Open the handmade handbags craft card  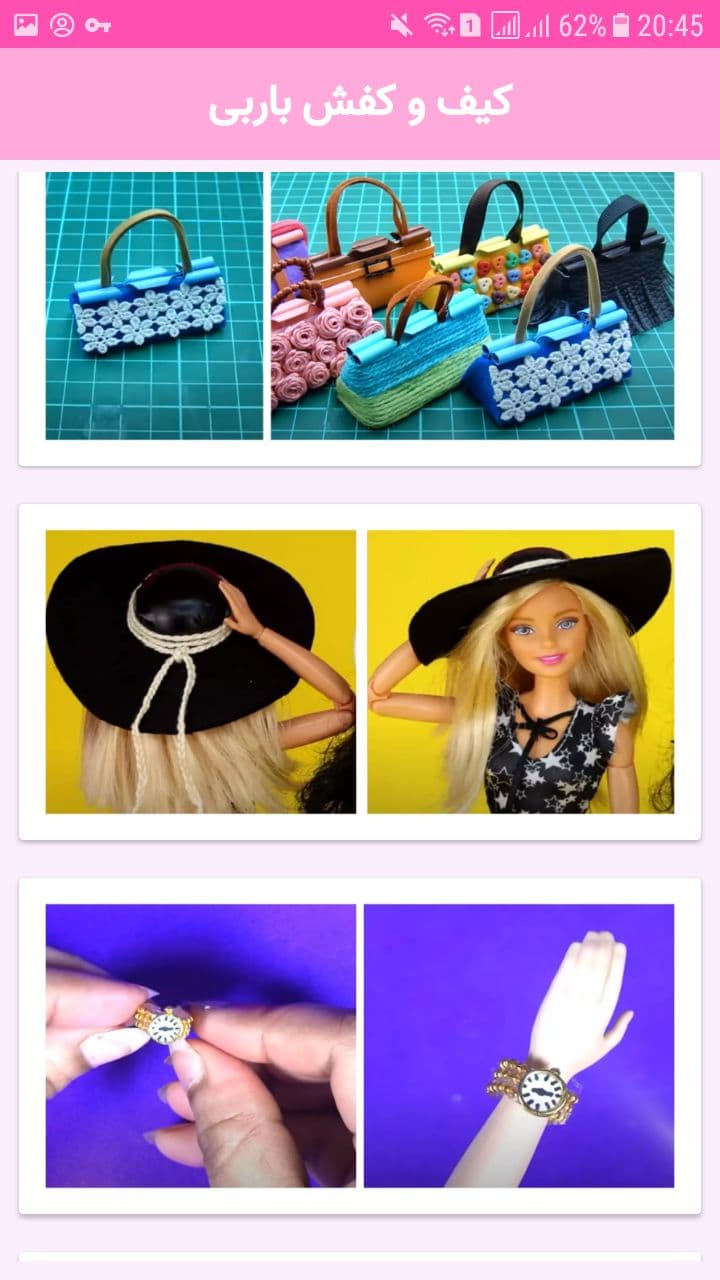point(360,310)
